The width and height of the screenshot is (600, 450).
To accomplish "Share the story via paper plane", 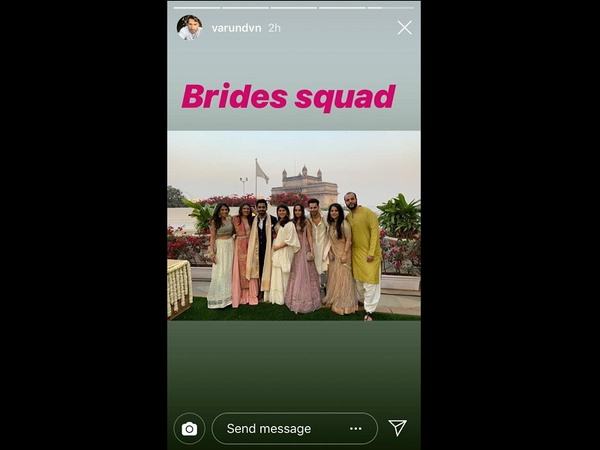I will point(398,428).
